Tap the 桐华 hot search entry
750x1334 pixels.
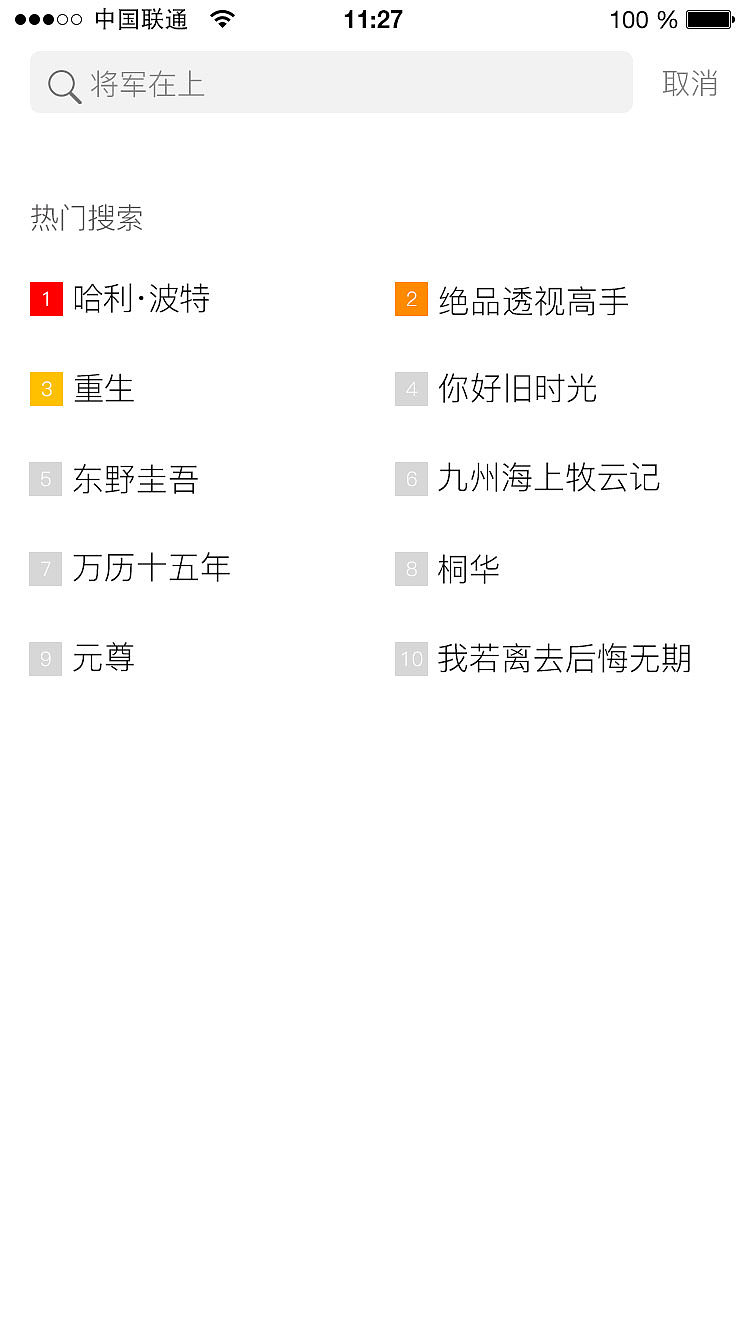[x=469, y=567]
